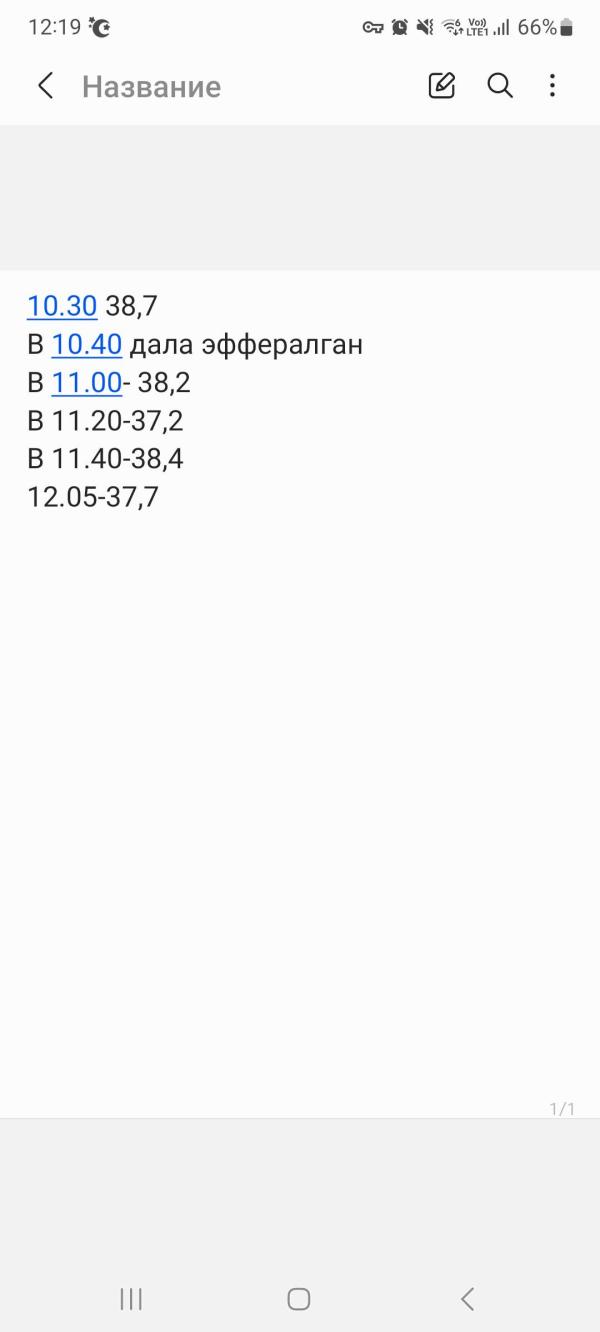600x1332 pixels.
Task: Open the three-dot overflow menu
Action: [x=552, y=86]
